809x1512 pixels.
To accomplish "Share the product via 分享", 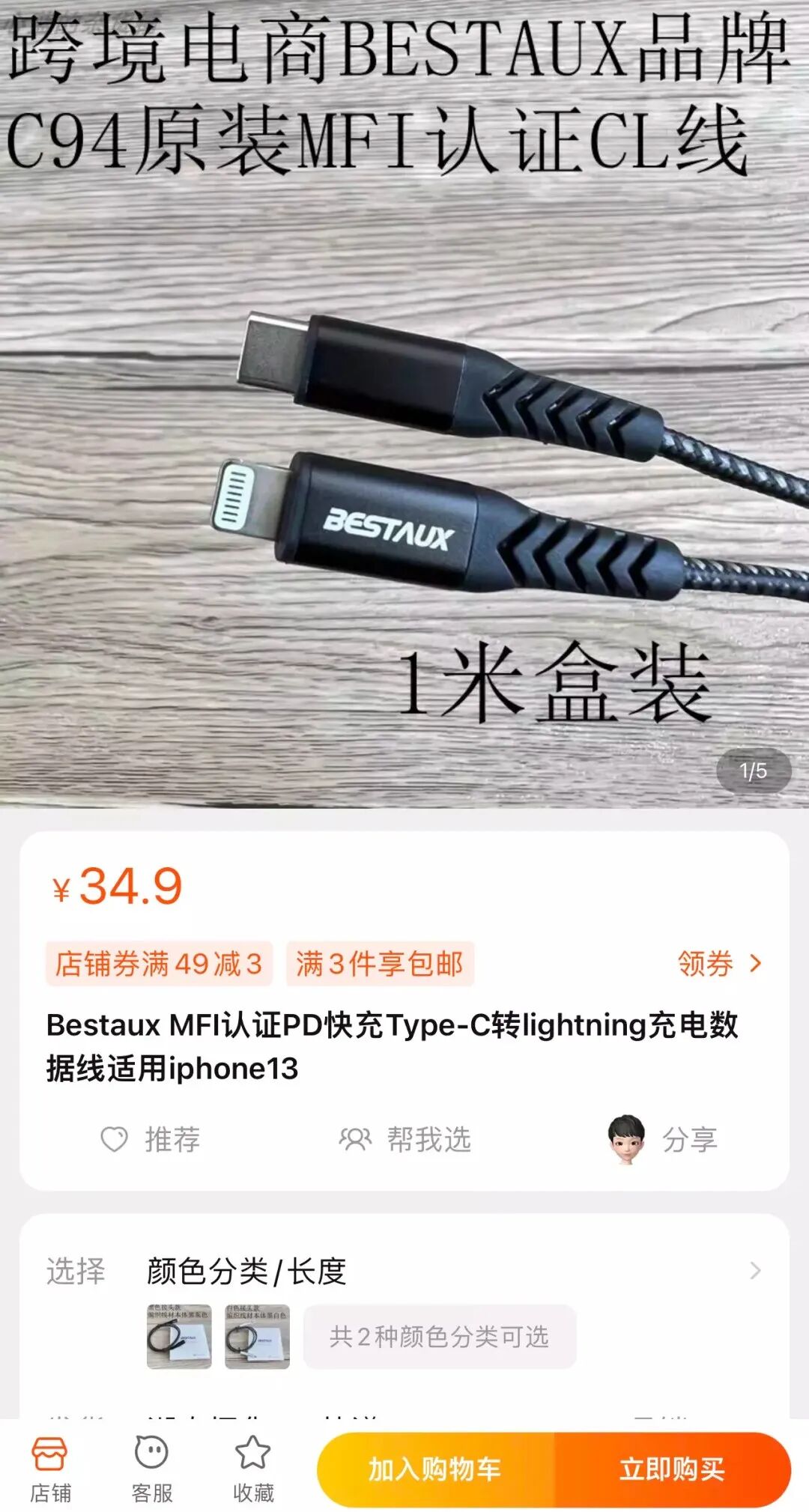I will (662, 1139).
